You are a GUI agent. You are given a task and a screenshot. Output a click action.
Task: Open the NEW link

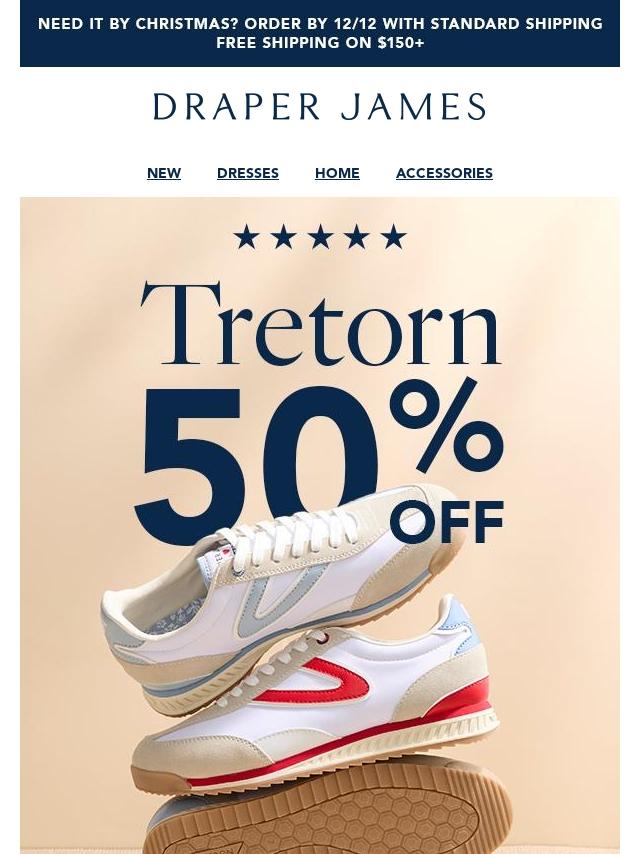(164, 173)
